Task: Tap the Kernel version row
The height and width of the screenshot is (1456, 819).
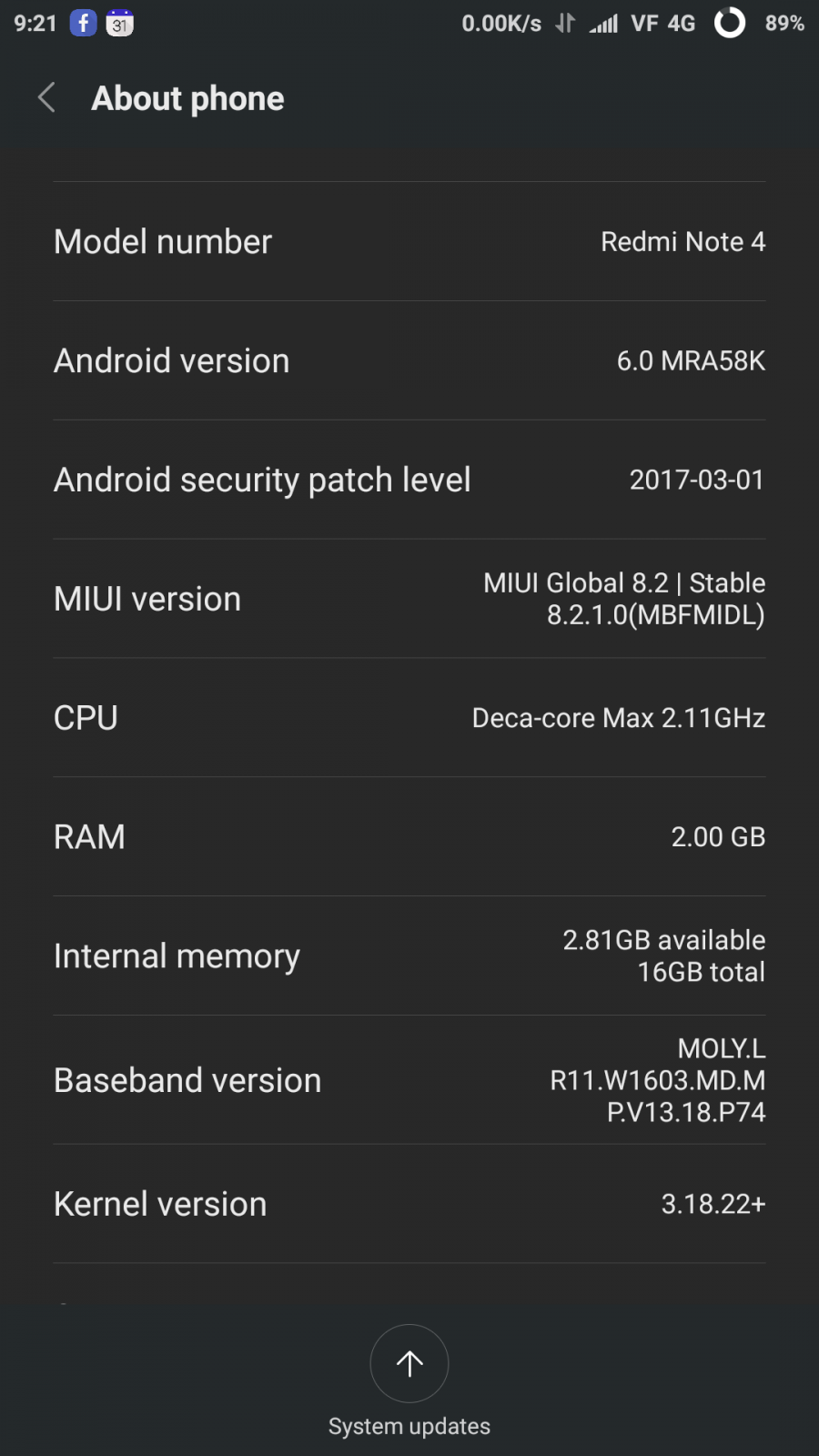Action: tap(409, 1204)
